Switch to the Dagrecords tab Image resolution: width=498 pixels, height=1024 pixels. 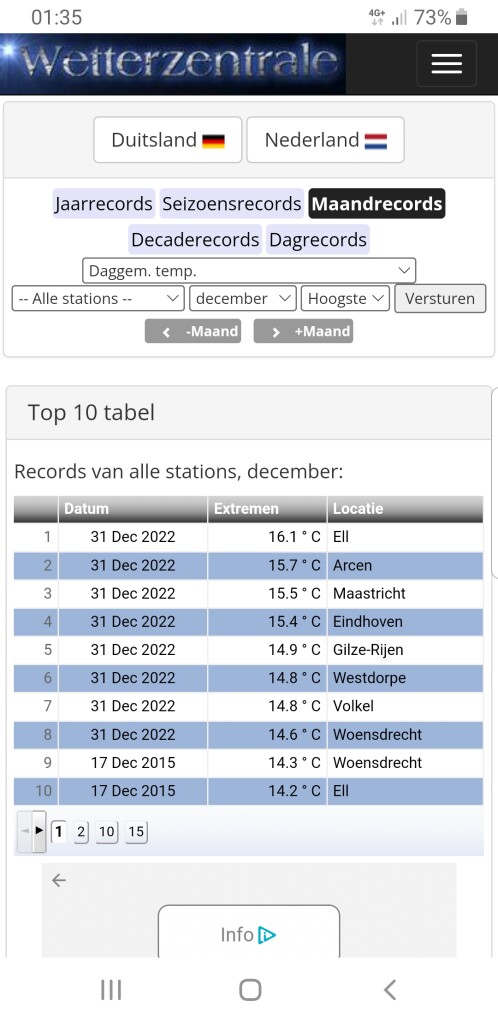319,240
